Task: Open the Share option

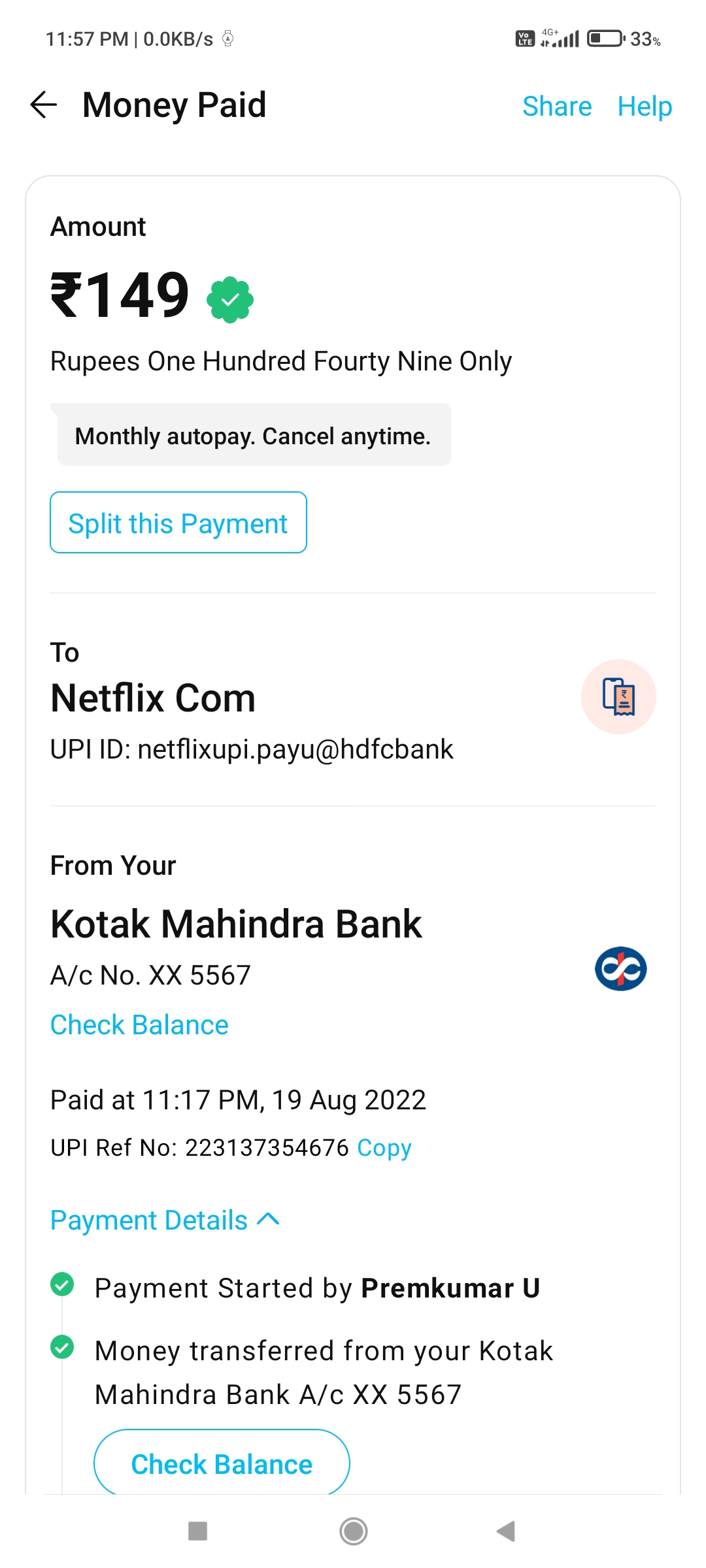Action: 558,106
